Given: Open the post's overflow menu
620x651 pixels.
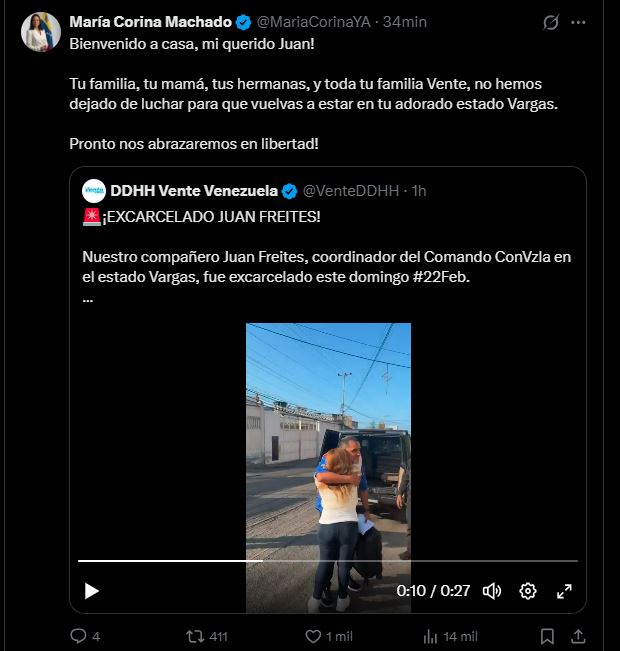Looking at the screenshot, I should (x=587, y=22).
